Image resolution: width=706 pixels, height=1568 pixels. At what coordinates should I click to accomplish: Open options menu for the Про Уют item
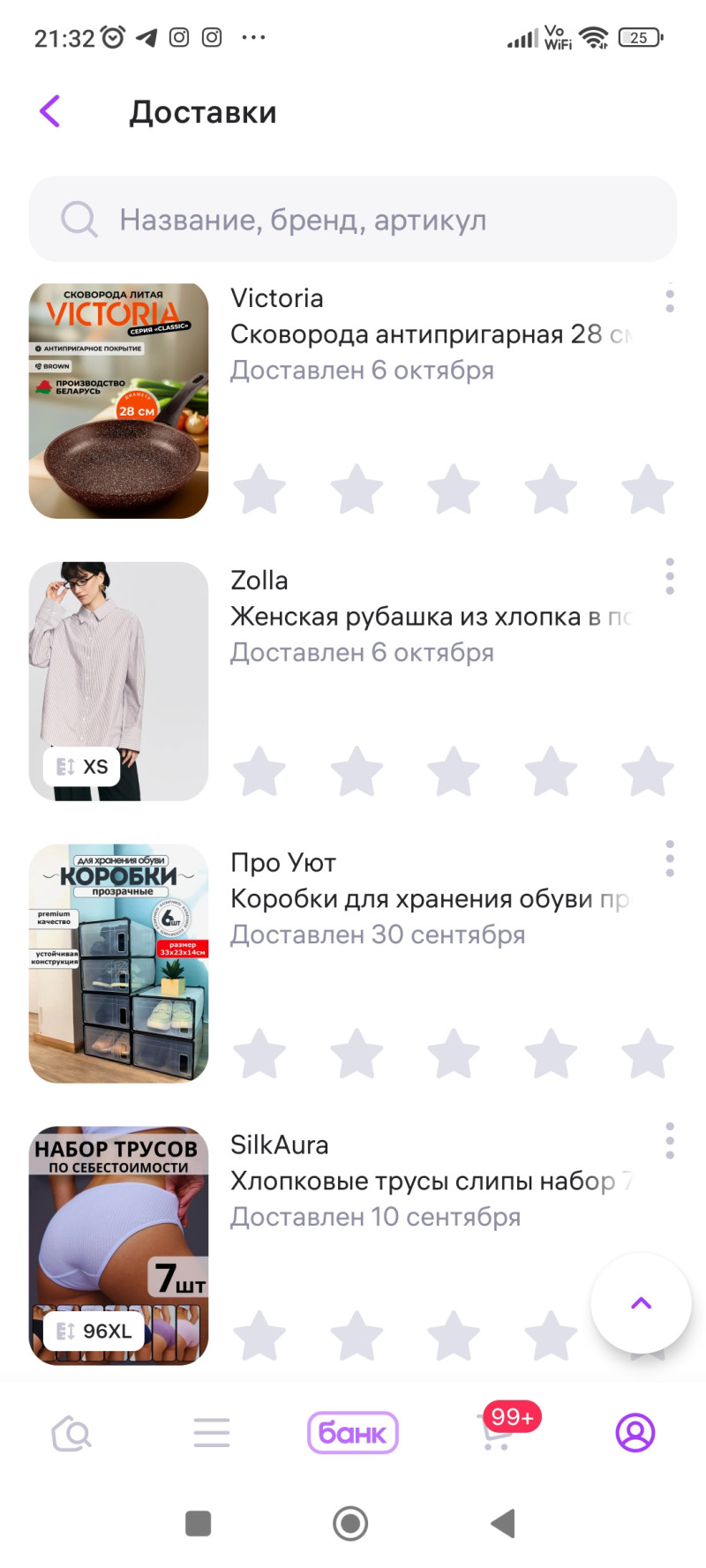[x=670, y=859]
